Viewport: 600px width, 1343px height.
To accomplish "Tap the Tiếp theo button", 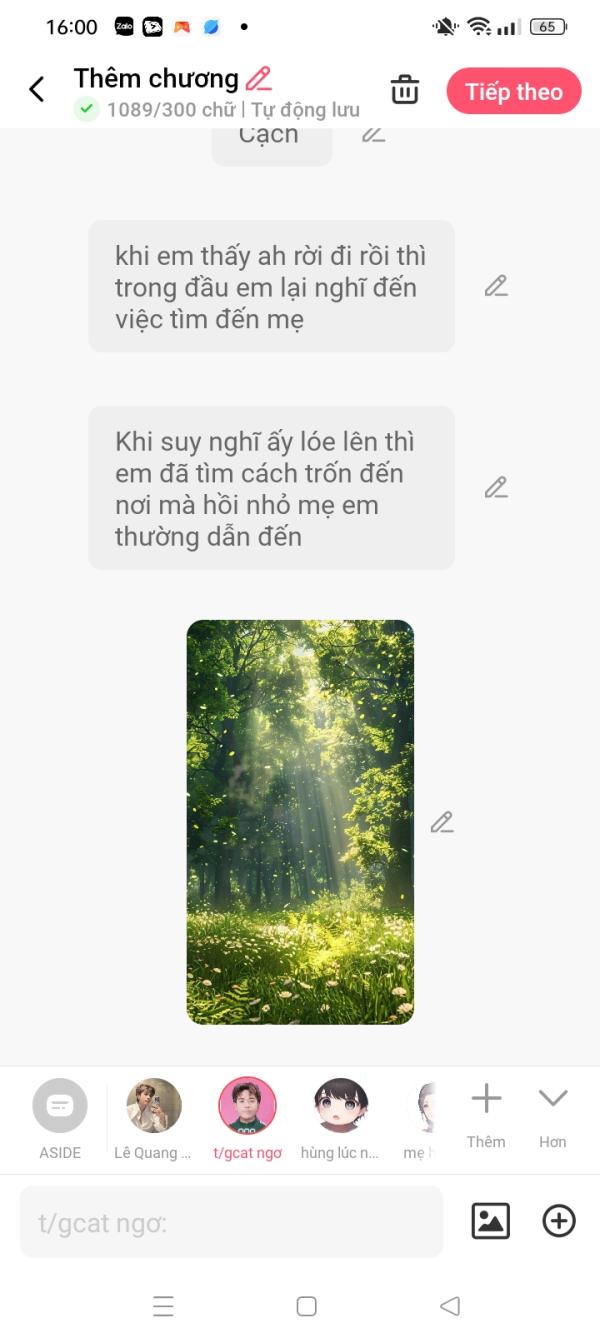I will [513, 91].
